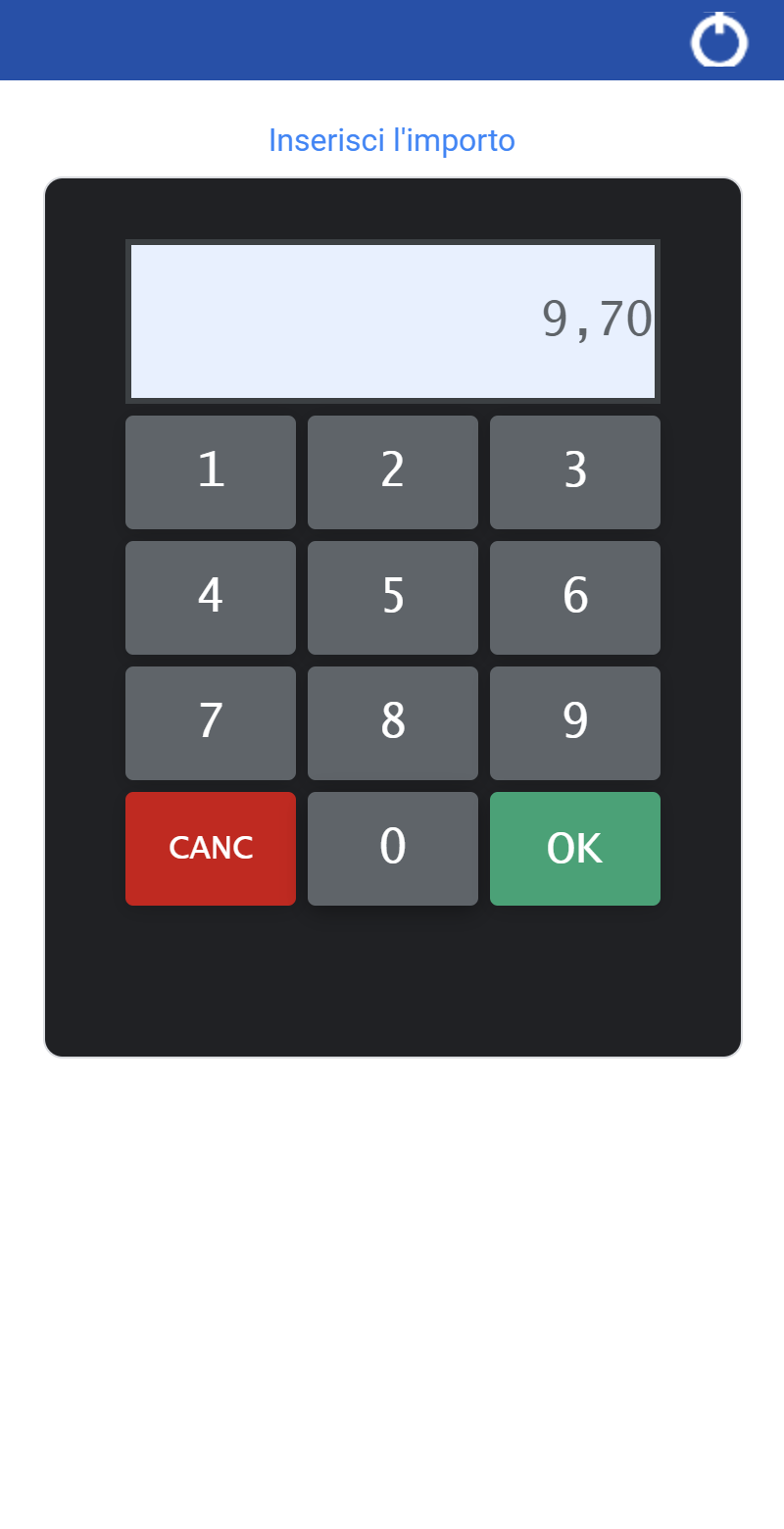
Task: Clear the amount with CANC
Action: (211, 849)
